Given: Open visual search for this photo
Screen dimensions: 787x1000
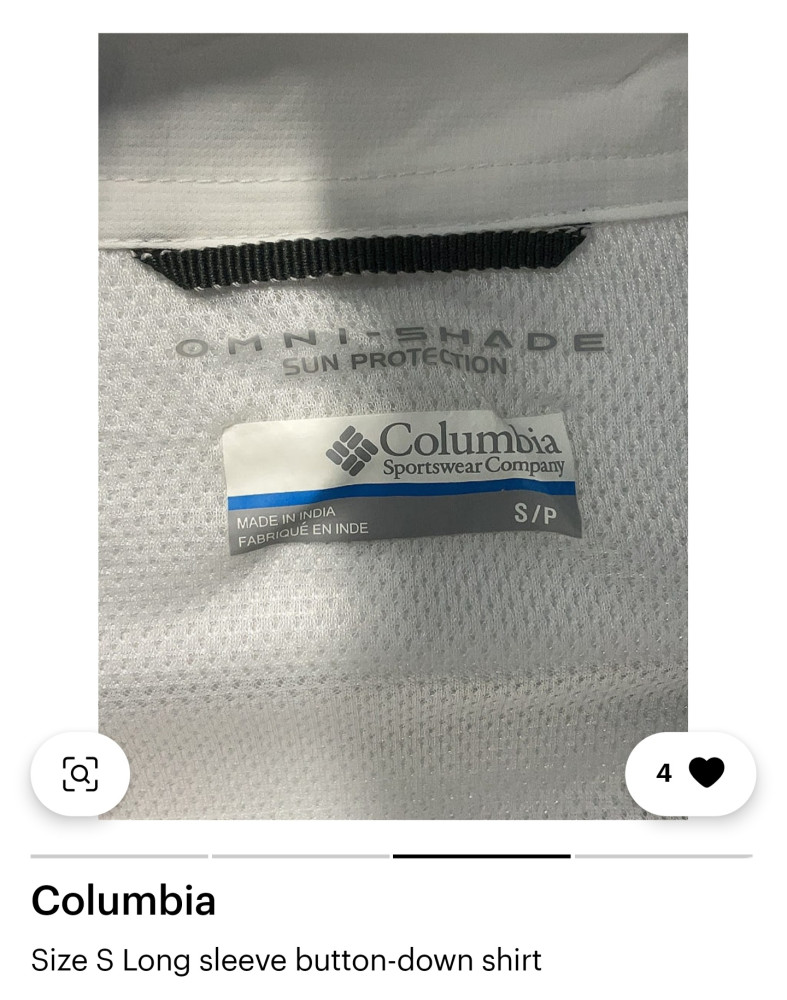Looking at the screenshot, I should pos(80,773).
